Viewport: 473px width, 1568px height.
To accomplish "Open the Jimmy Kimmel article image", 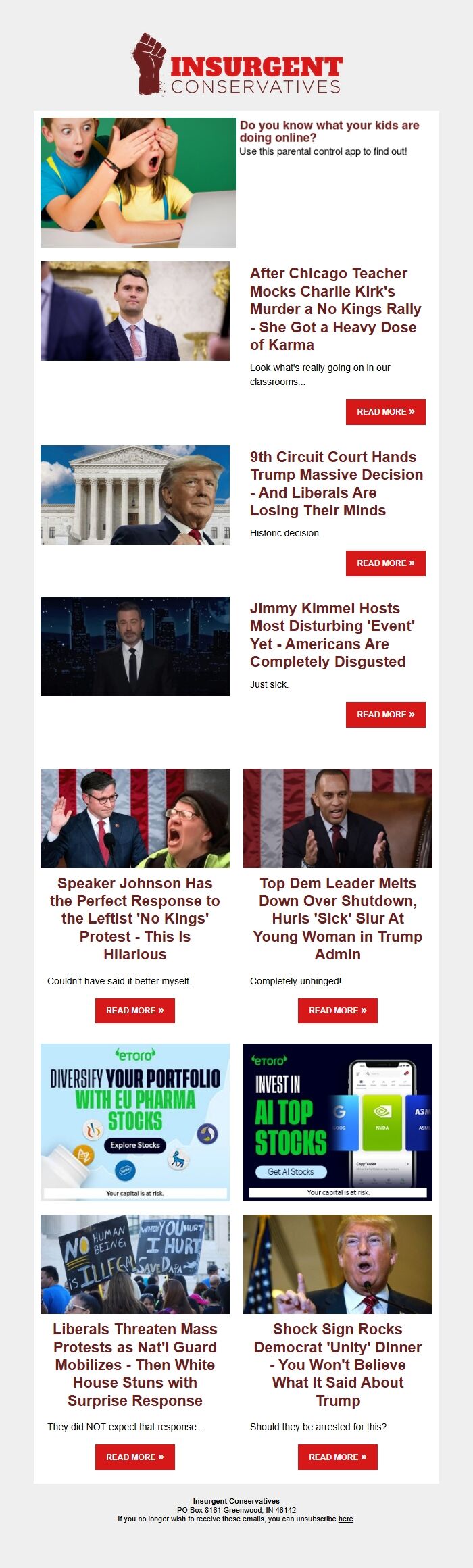I will [134, 646].
